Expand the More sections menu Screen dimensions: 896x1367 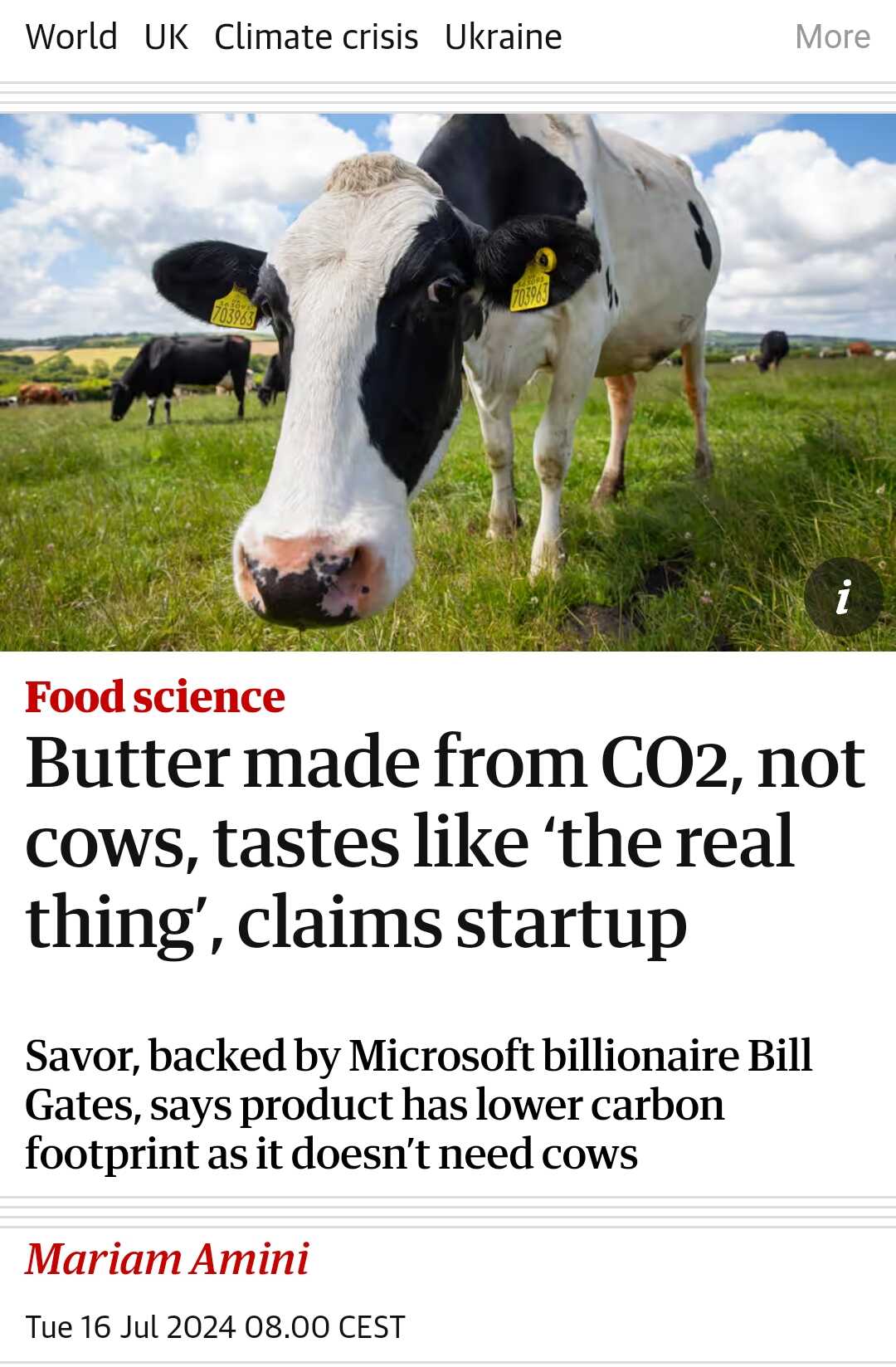[832, 37]
